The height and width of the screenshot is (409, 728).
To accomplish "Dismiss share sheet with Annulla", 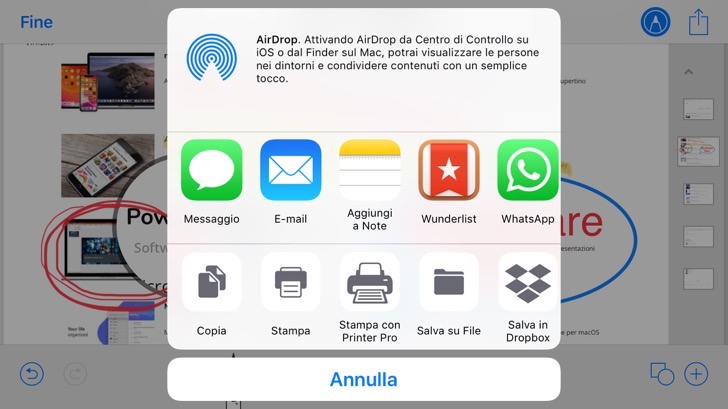I will pyautogui.click(x=364, y=380).
